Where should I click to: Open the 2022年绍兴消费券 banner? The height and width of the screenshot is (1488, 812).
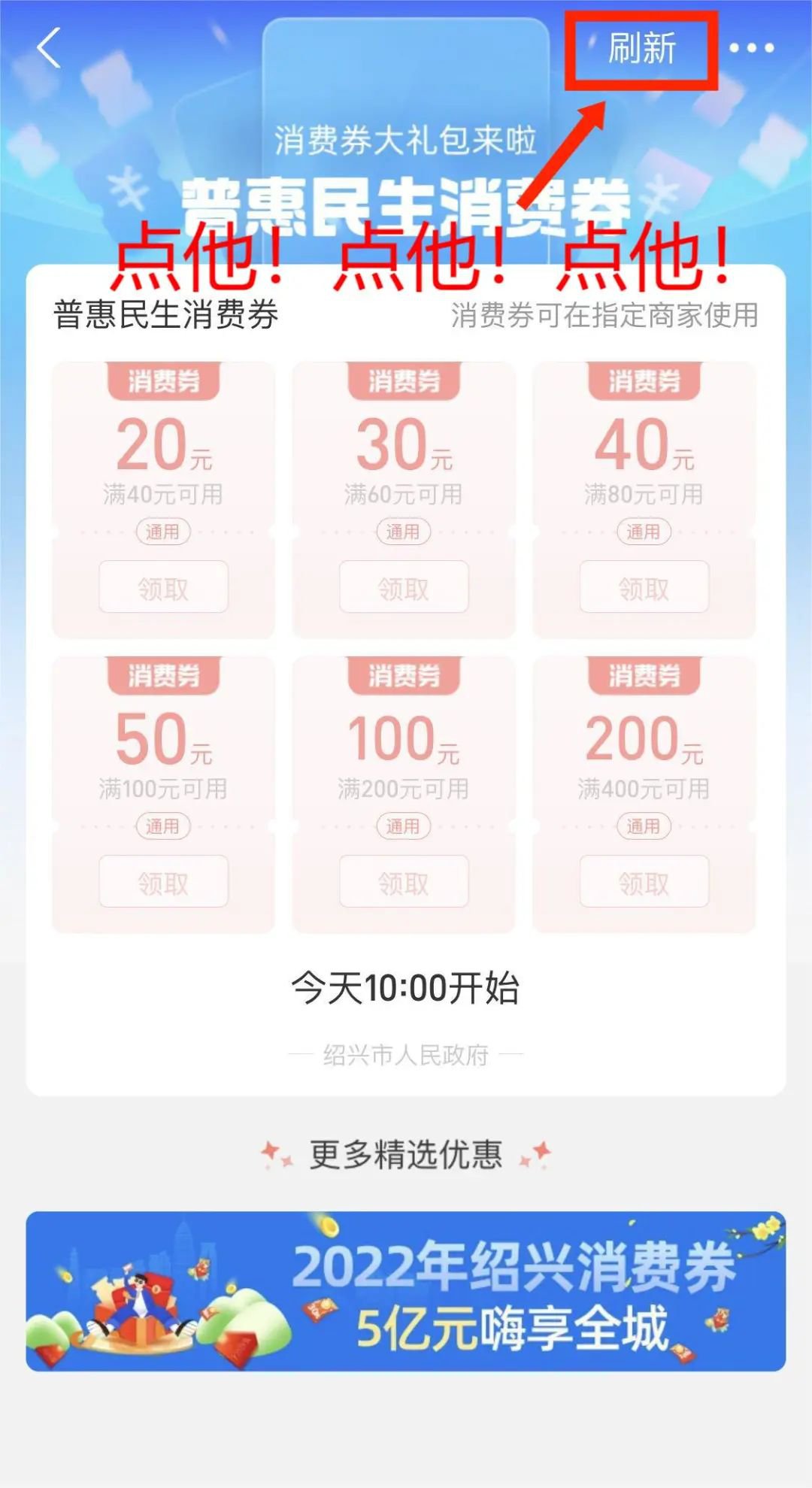[x=406, y=1291]
